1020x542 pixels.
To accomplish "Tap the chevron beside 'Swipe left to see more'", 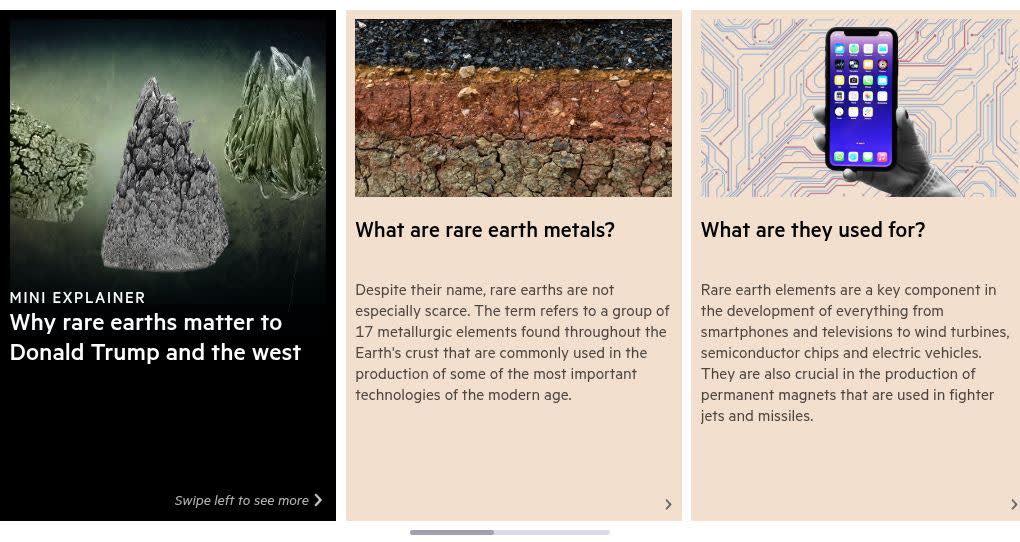I will point(318,500).
